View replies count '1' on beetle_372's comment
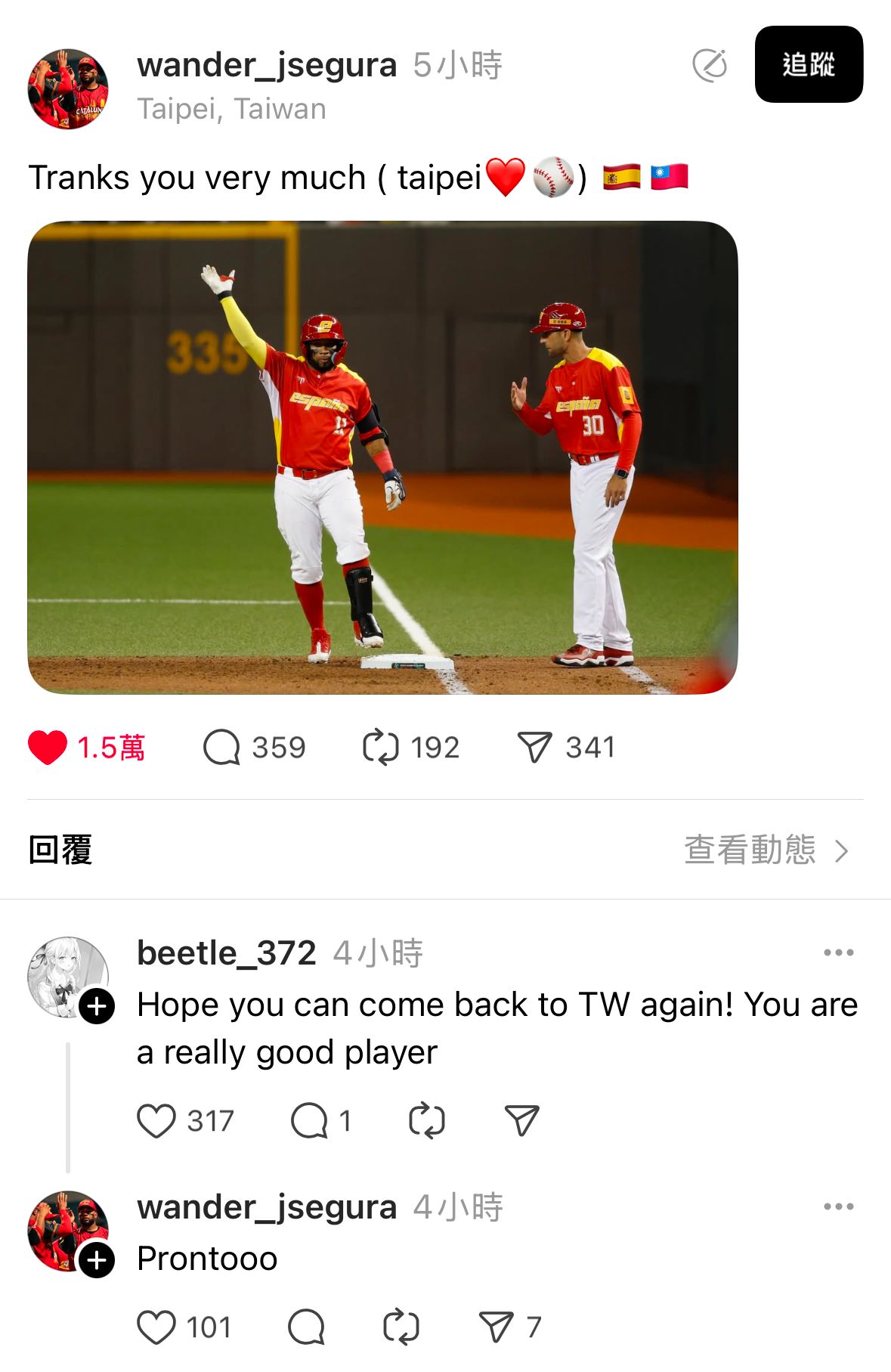891x1372 pixels. (x=345, y=1121)
